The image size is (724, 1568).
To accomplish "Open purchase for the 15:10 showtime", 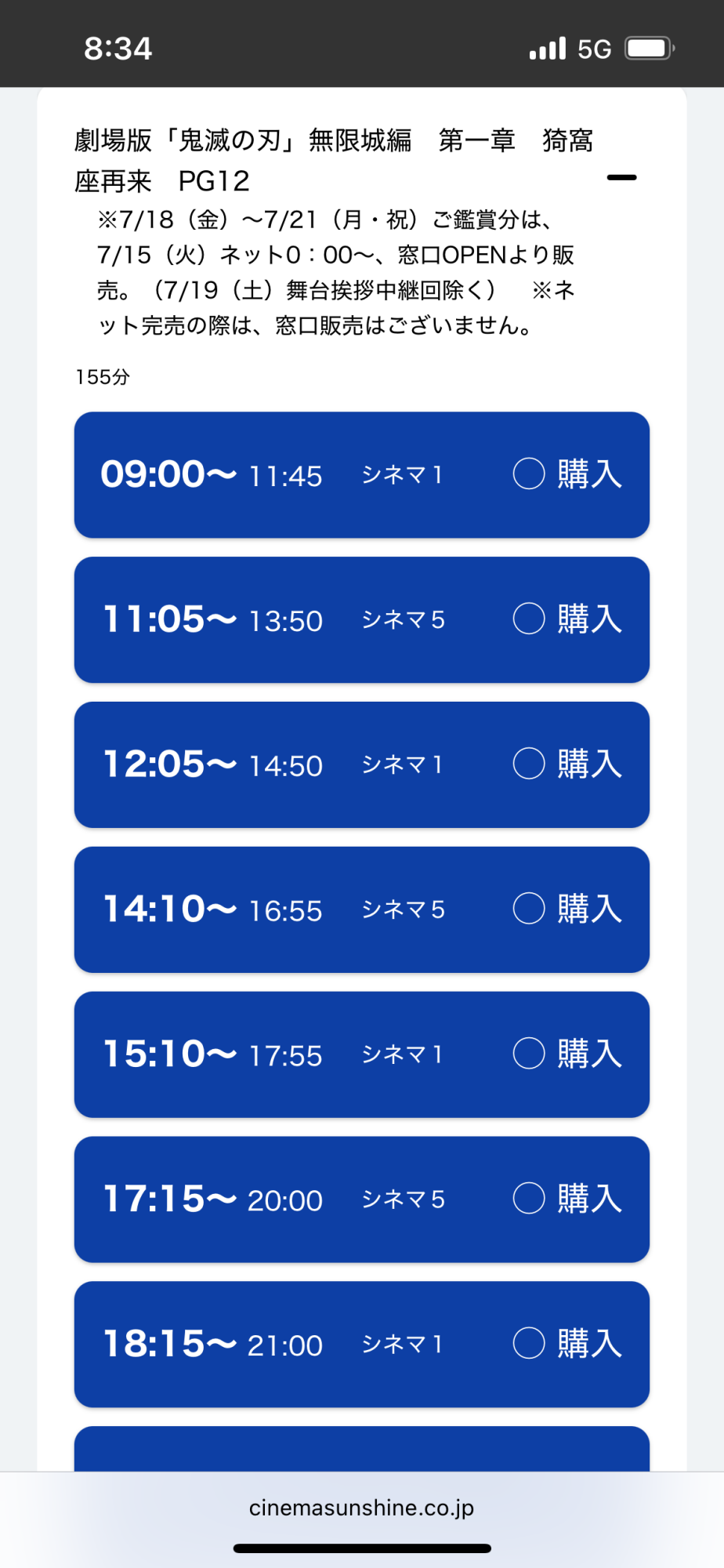I will click(x=362, y=1055).
